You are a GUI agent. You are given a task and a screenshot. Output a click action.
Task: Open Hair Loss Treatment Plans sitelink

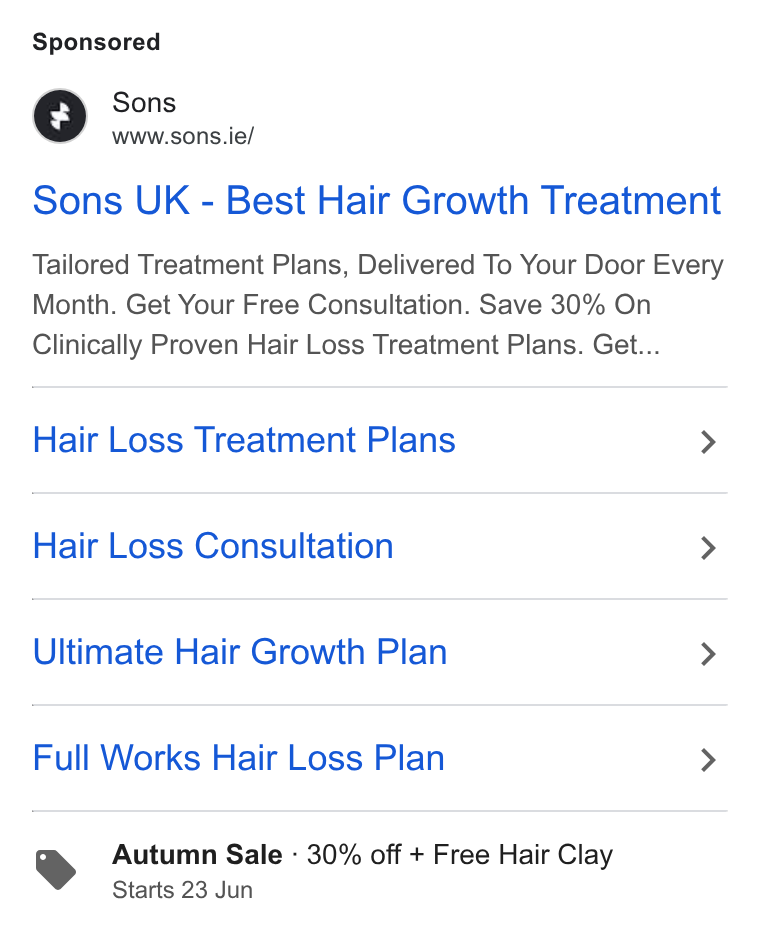pos(379,440)
